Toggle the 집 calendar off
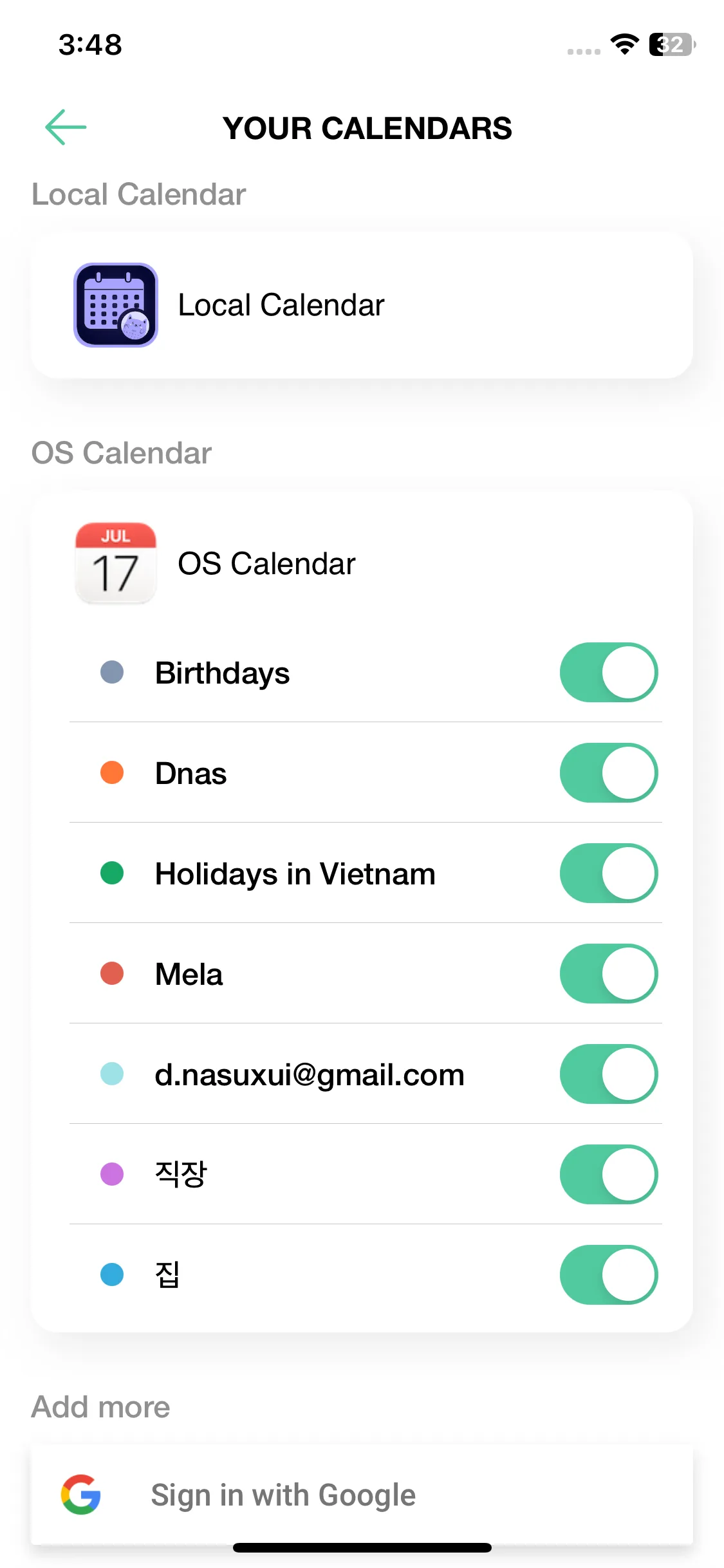This screenshot has width=724, height=1568. coord(608,1275)
